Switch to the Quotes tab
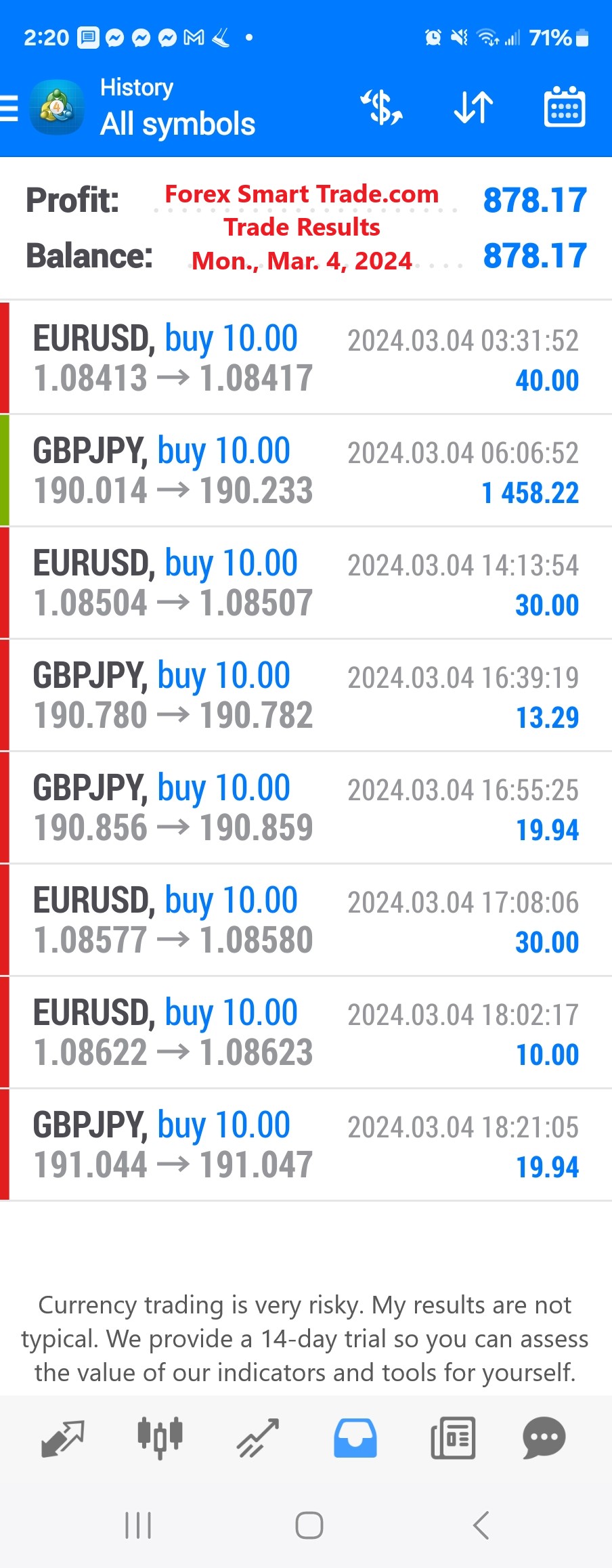 click(x=63, y=1438)
